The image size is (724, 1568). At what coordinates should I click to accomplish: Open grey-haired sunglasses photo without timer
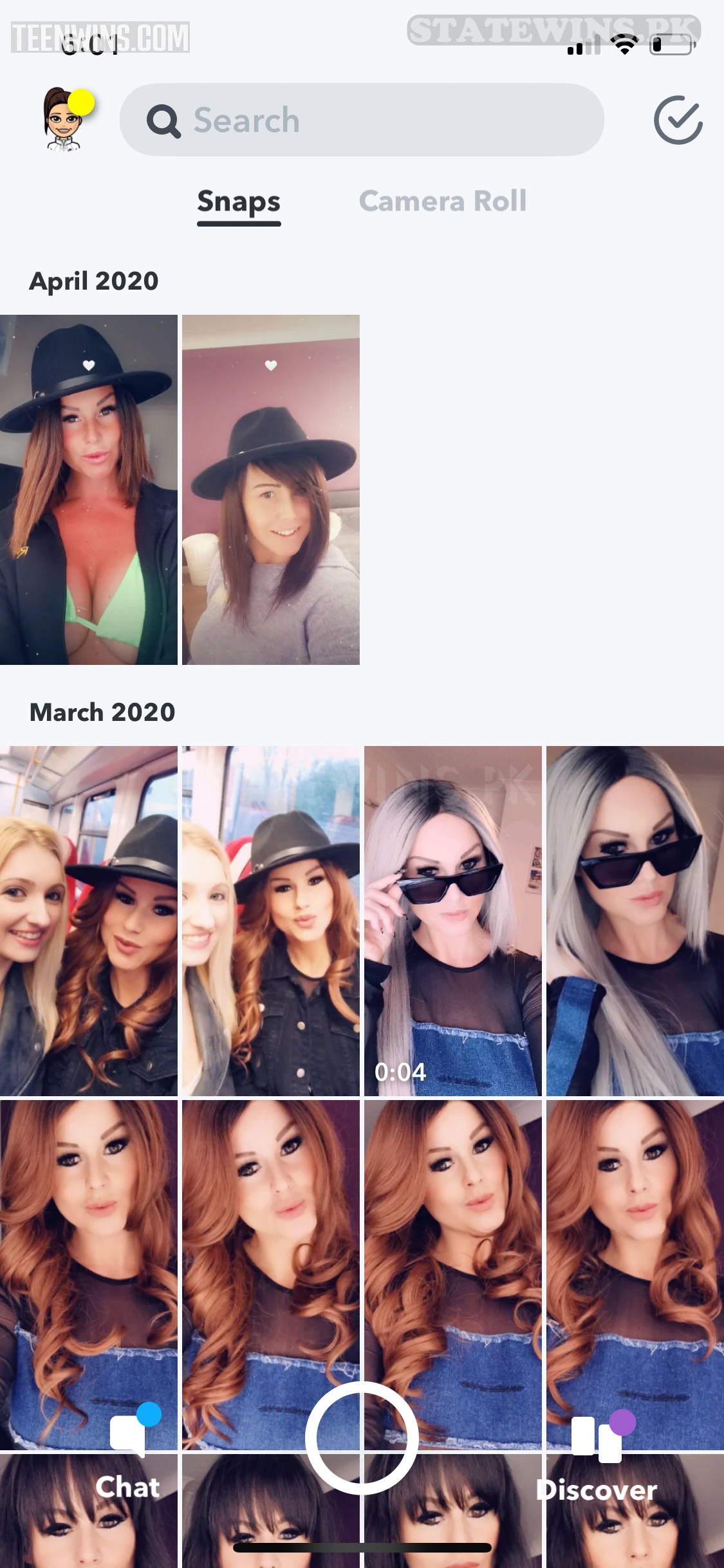click(x=635, y=920)
